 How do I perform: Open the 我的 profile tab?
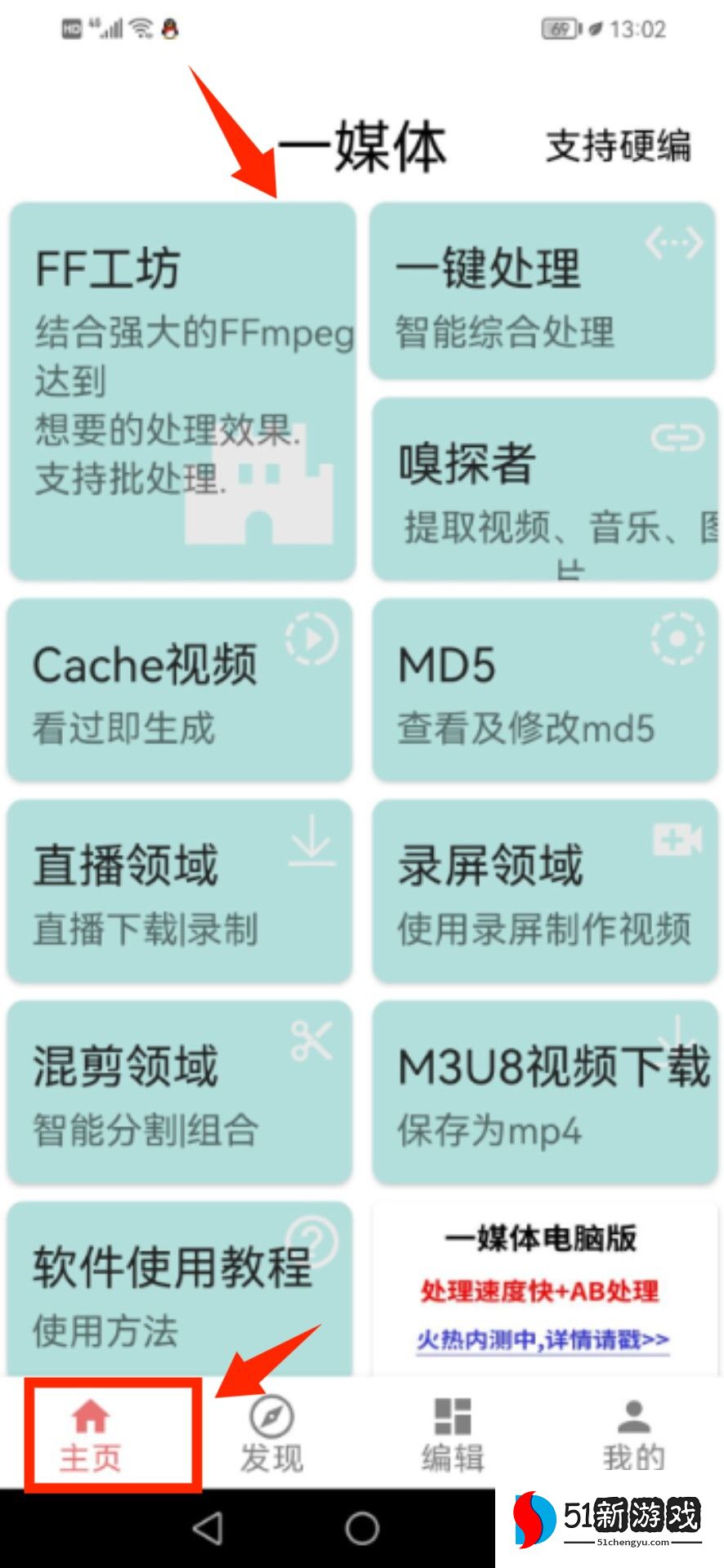click(633, 1436)
